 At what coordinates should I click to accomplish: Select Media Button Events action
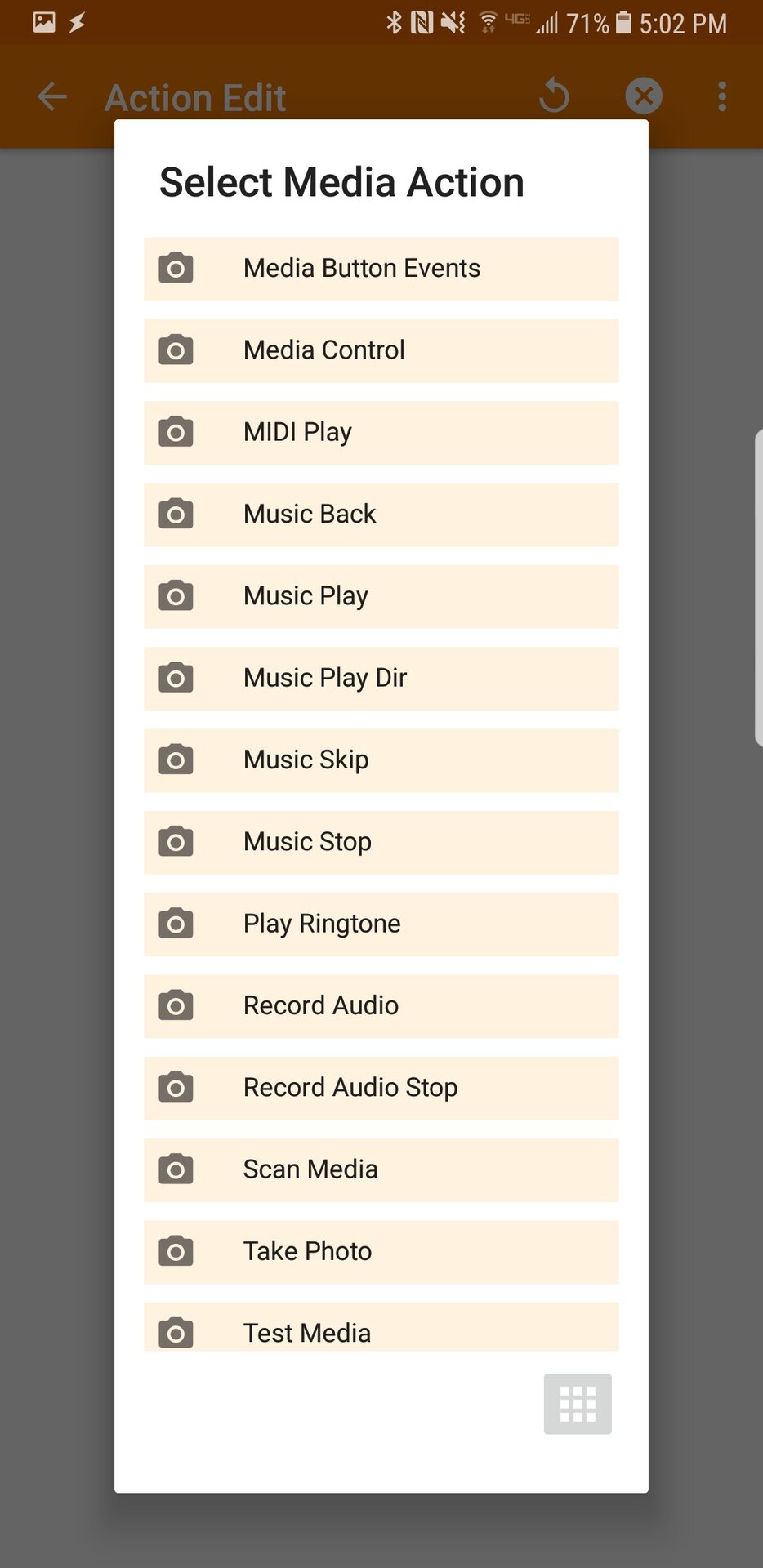(x=381, y=269)
